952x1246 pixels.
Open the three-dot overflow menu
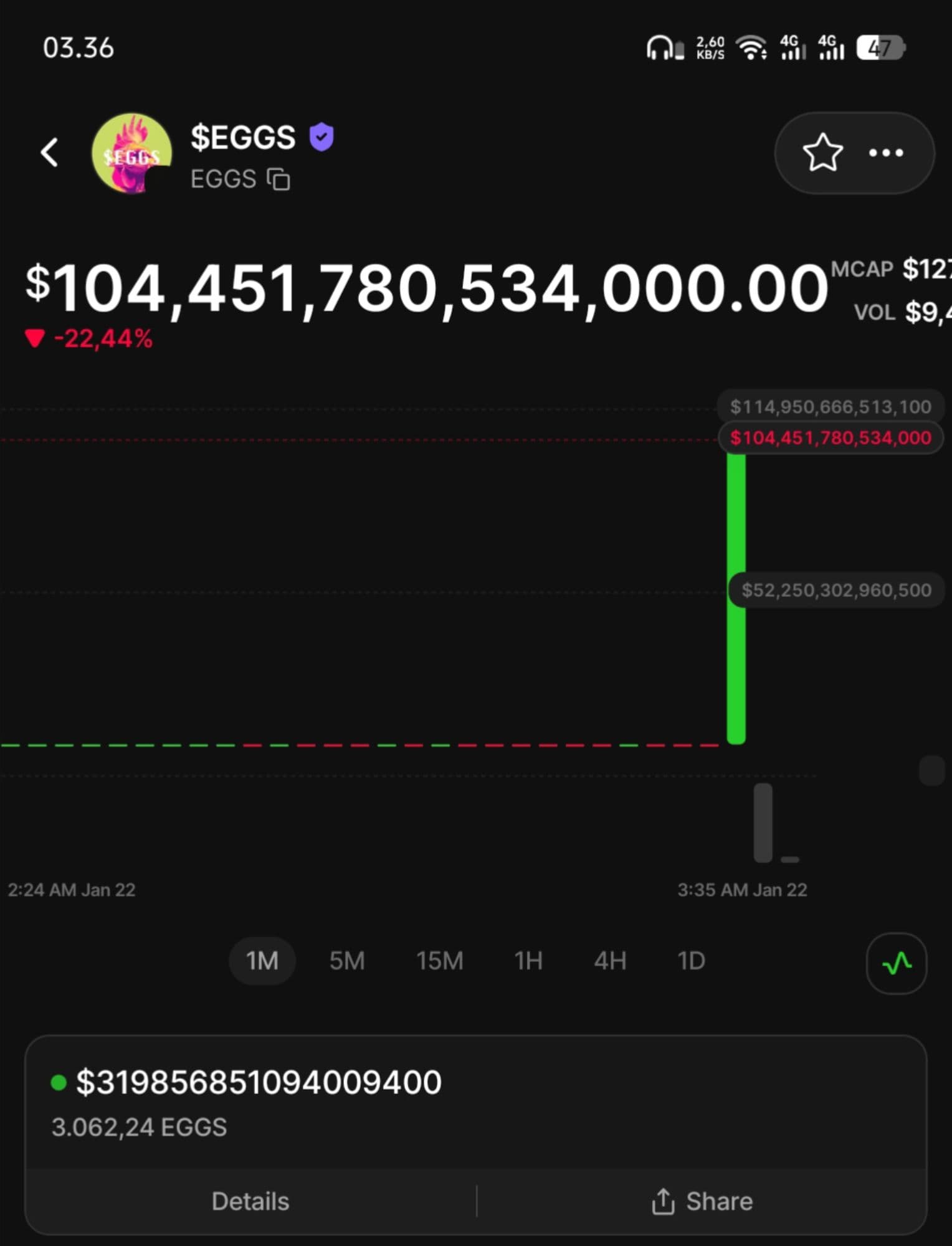[x=886, y=153]
